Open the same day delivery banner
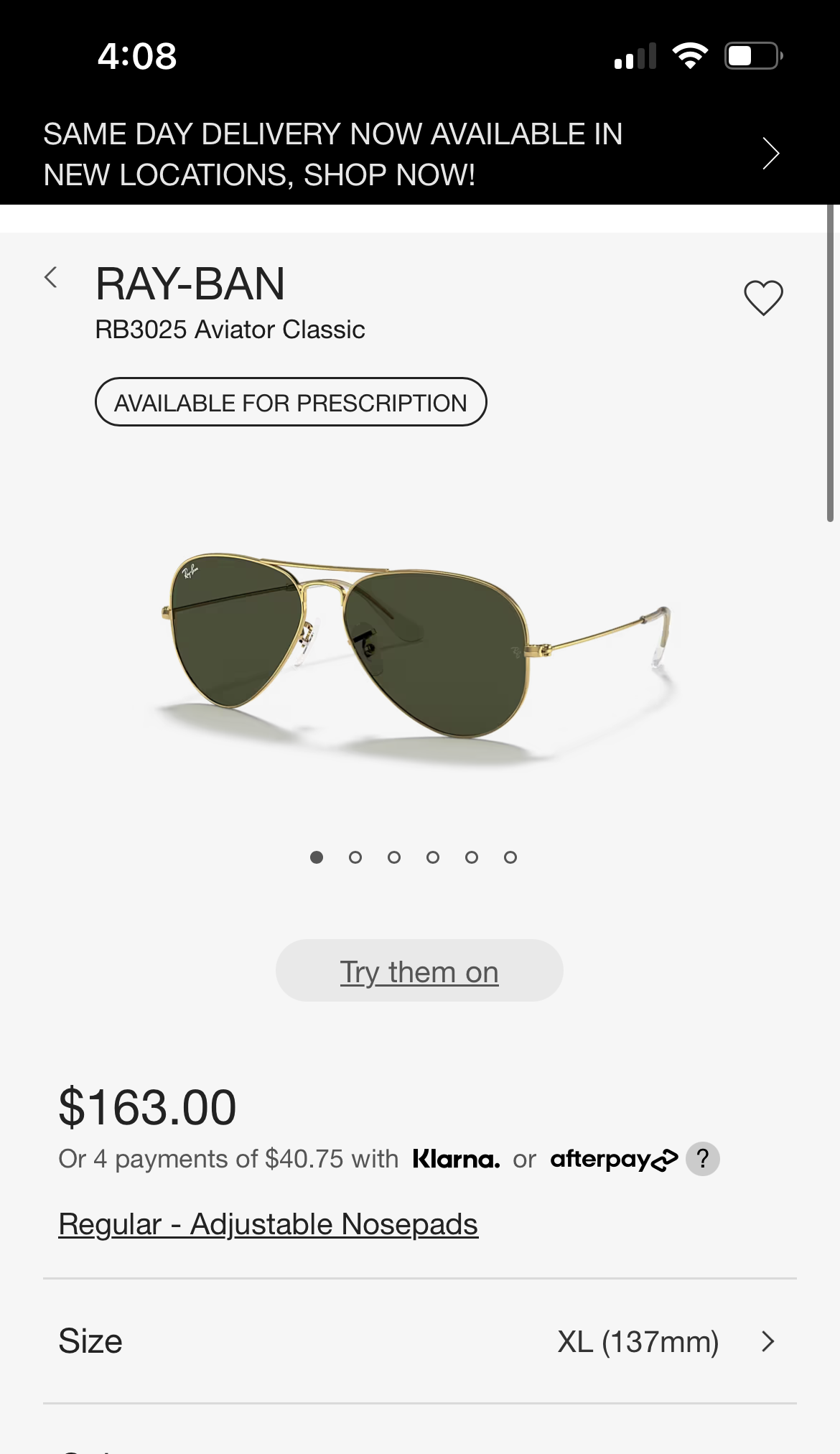Image resolution: width=840 pixels, height=1454 pixels. point(420,154)
